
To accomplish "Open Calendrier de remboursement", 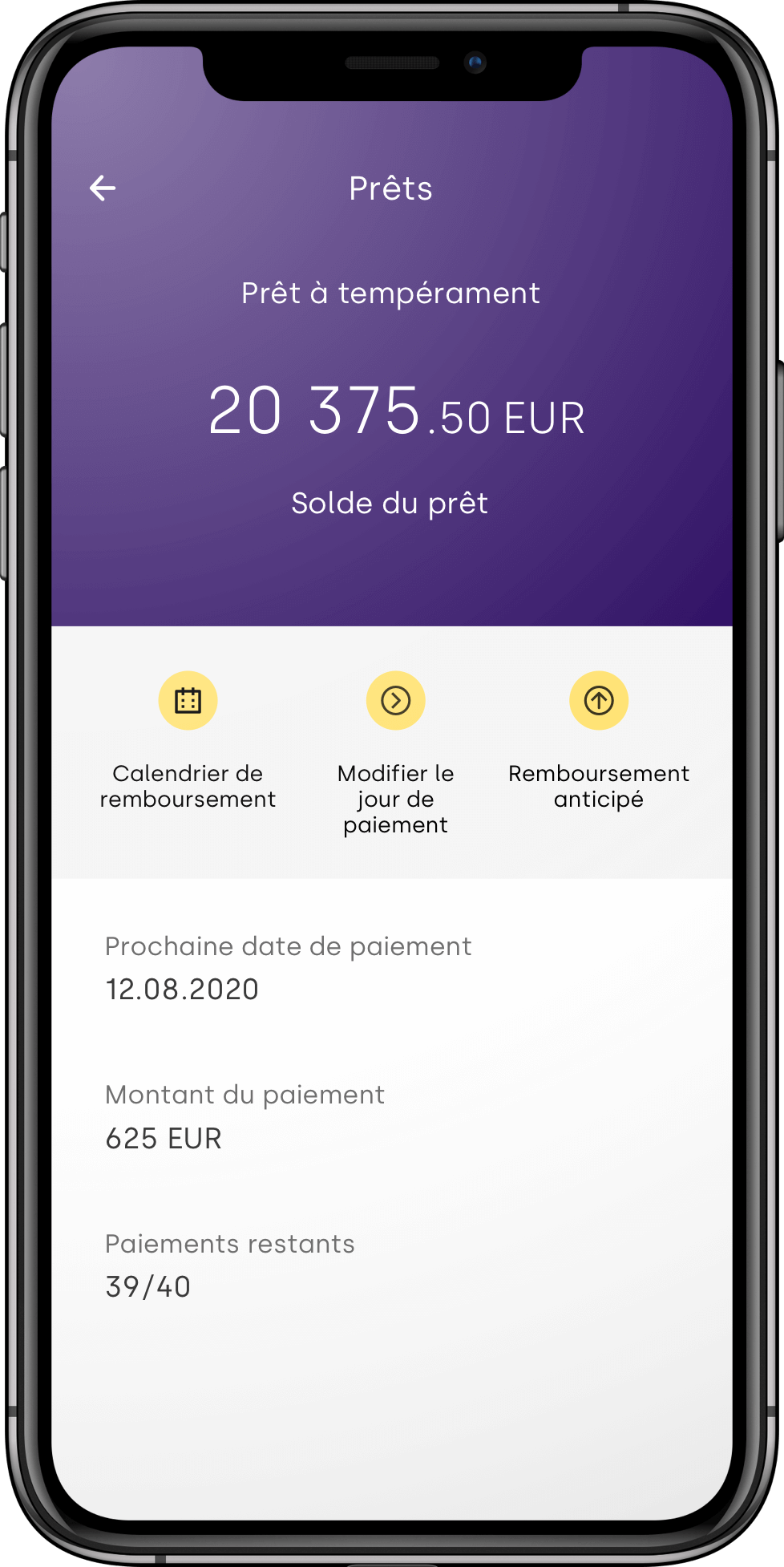I will click(188, 701).
